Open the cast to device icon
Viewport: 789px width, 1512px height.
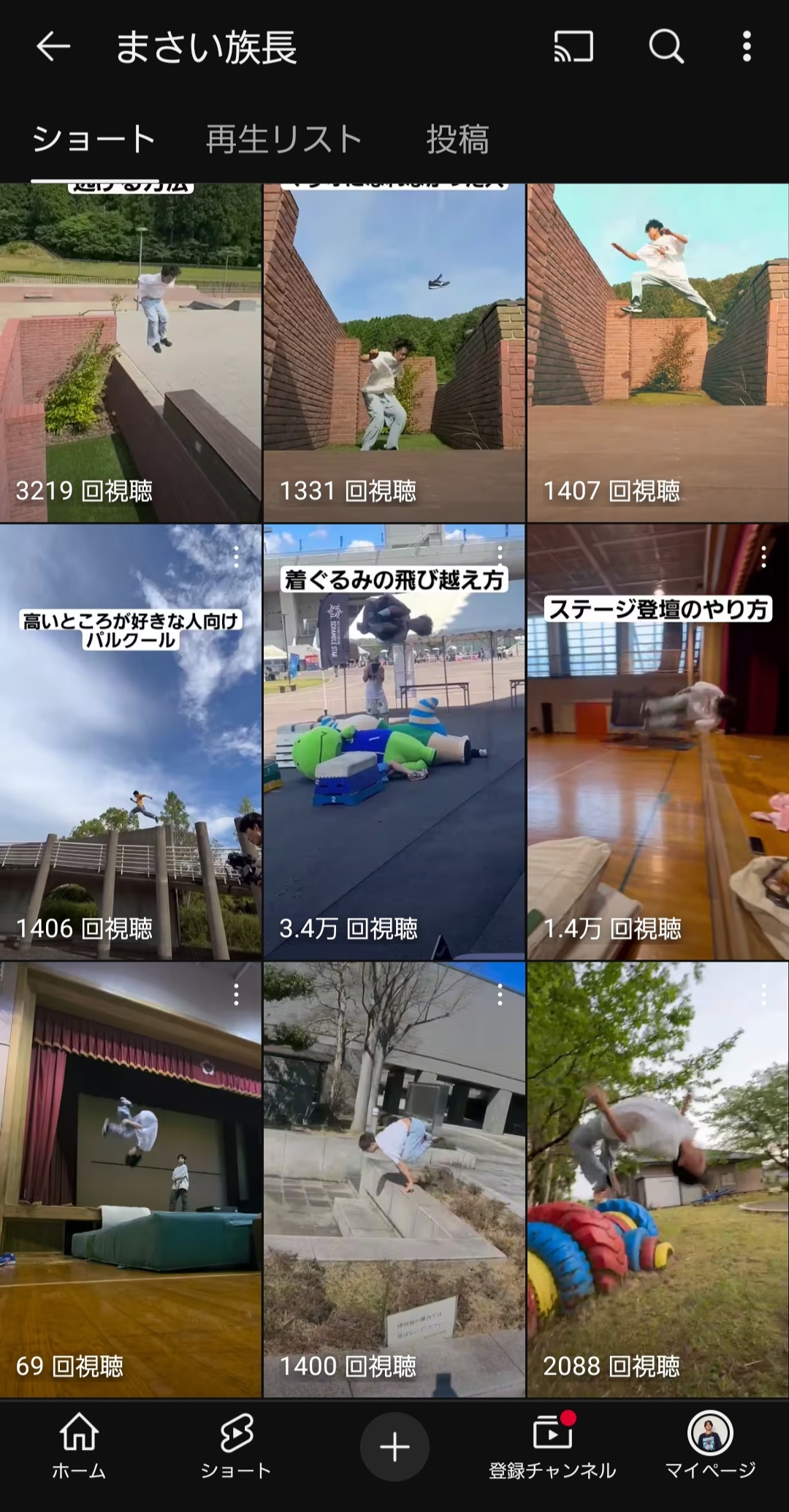coord(573,48)
